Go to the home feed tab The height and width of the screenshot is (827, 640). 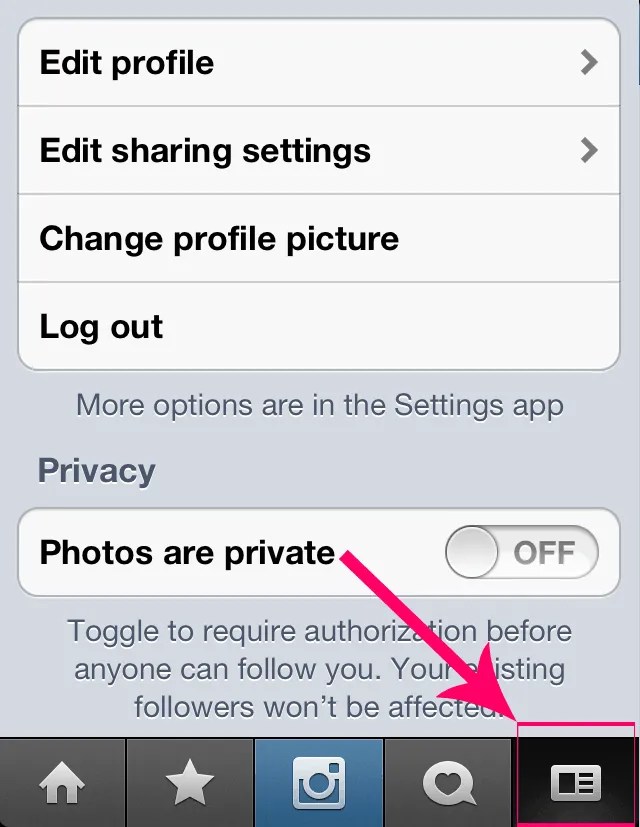tap(62, 783)
